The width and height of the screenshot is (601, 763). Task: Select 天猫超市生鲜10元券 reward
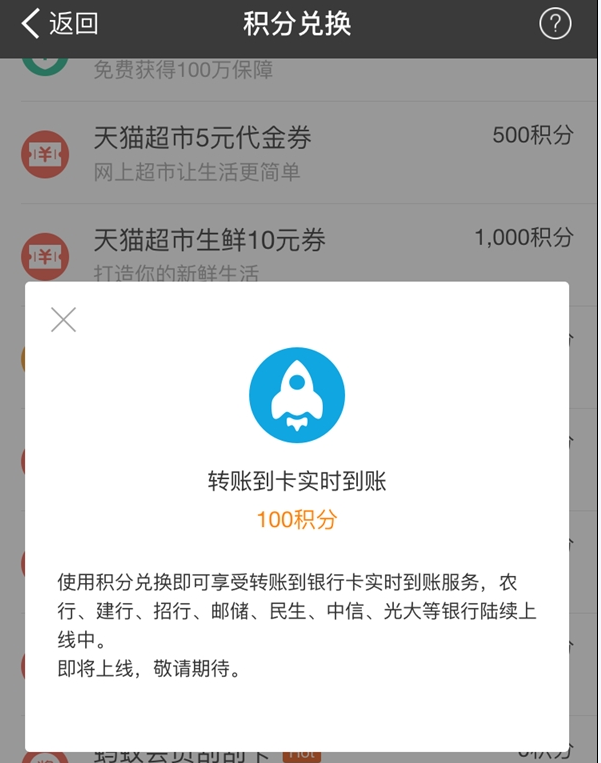300,246
